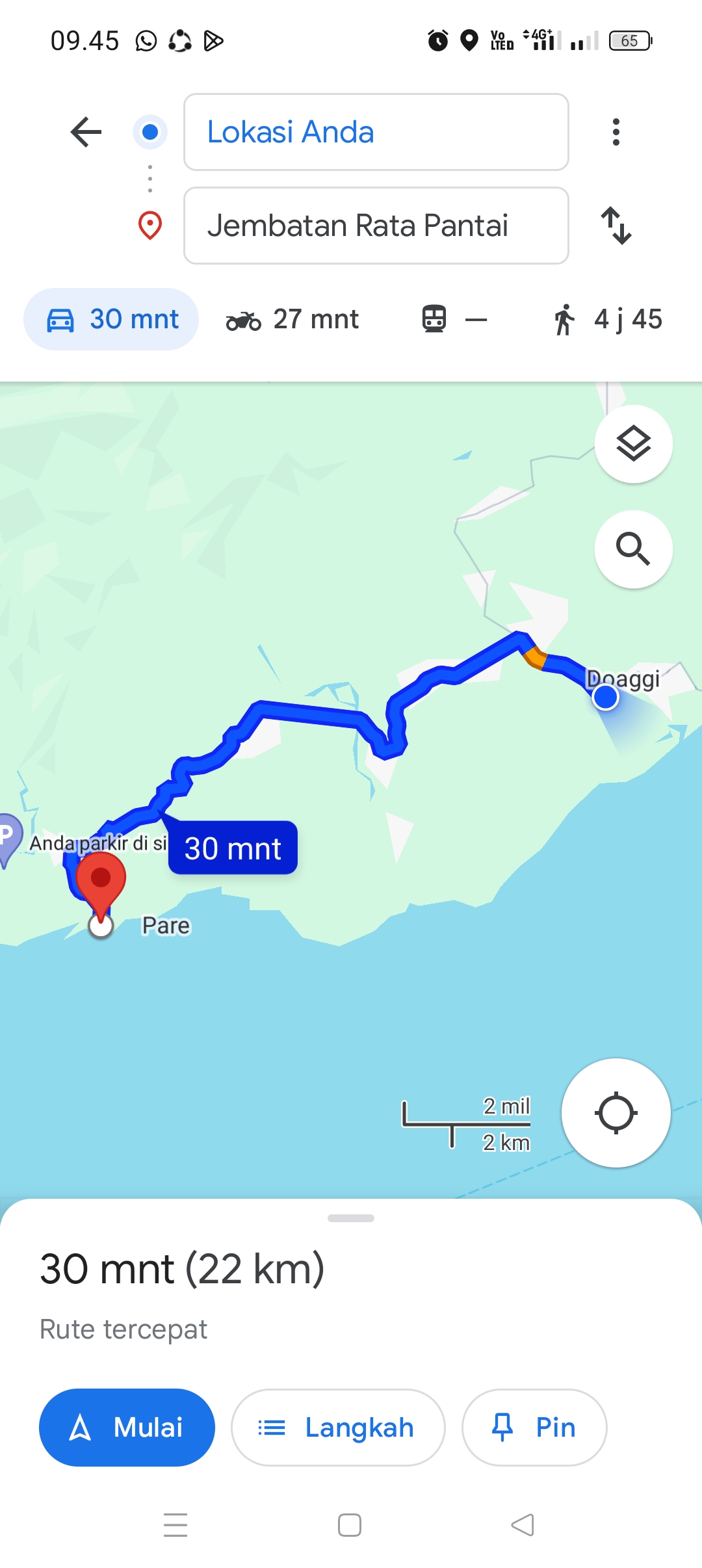Screen dimensions: 702x1568
Task: Edit the Lokasi Anda starting point field
Action: pyautogui.click(x=376, y=132)
